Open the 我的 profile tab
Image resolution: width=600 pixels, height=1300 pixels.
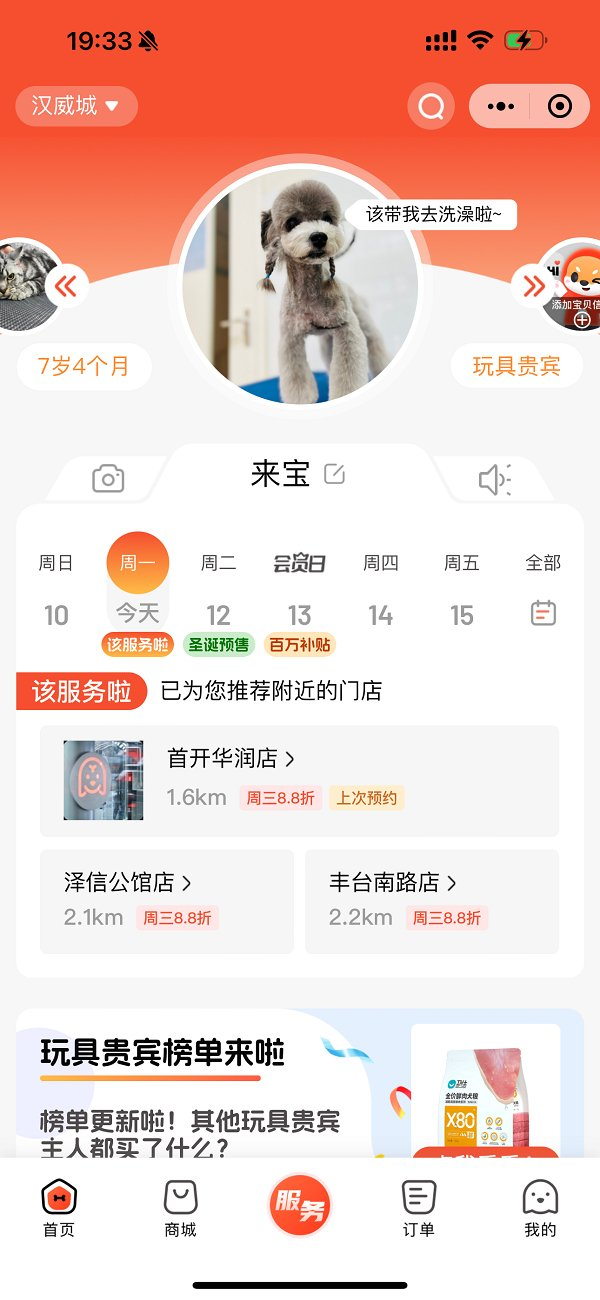point(540,1208)
